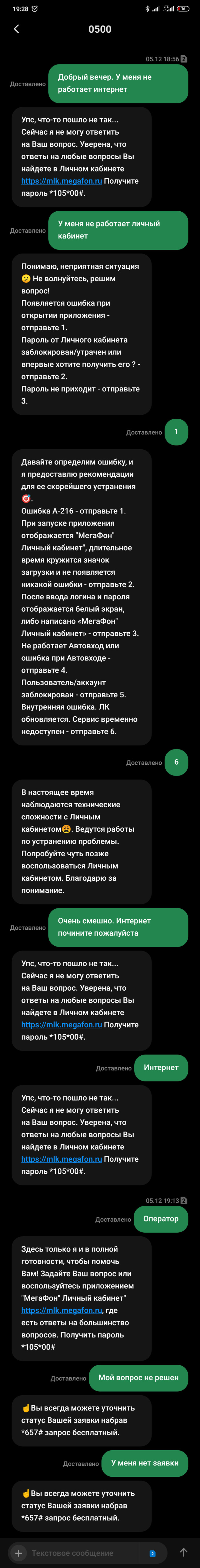Tap the plus attachment icon
200x1568 pixels.
pyautogui.click(x=18, y=1553)
